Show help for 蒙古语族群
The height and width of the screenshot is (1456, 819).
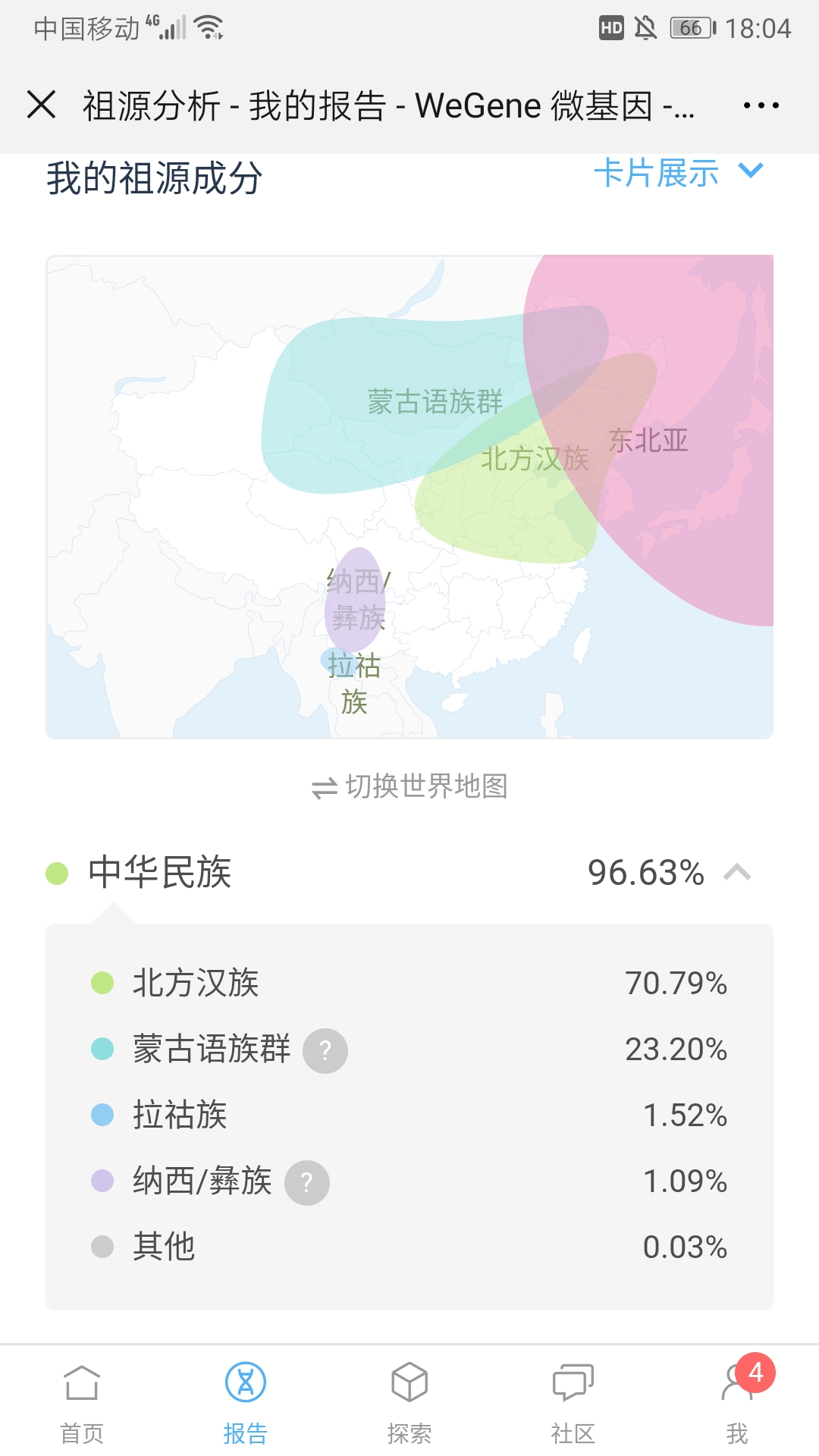click(x=325, y=1050)
